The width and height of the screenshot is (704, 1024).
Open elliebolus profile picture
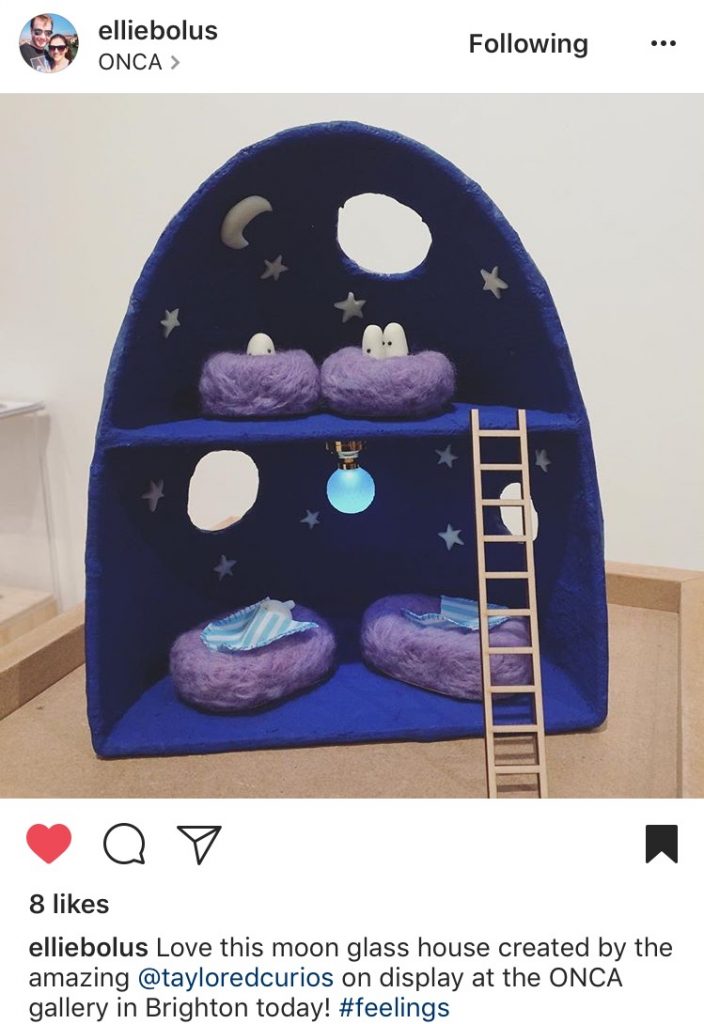pyautogui.click(x=49, y=44)
